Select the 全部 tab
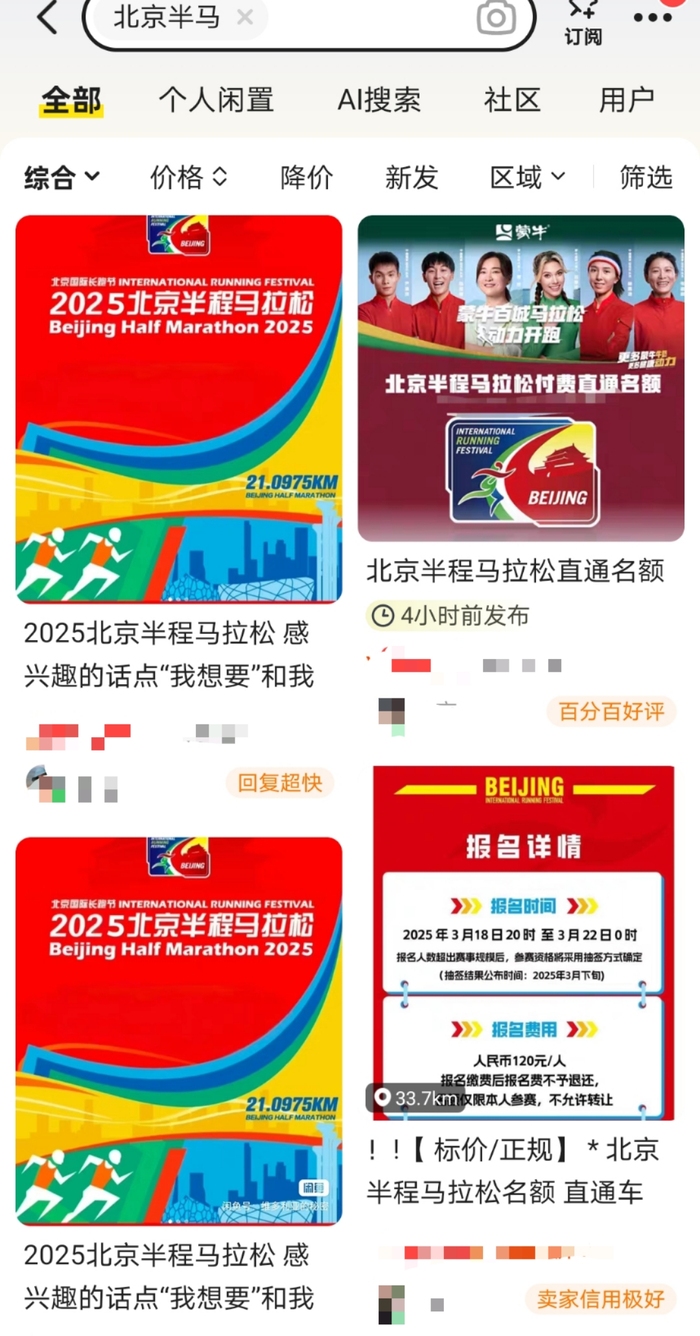 (71, 100)
